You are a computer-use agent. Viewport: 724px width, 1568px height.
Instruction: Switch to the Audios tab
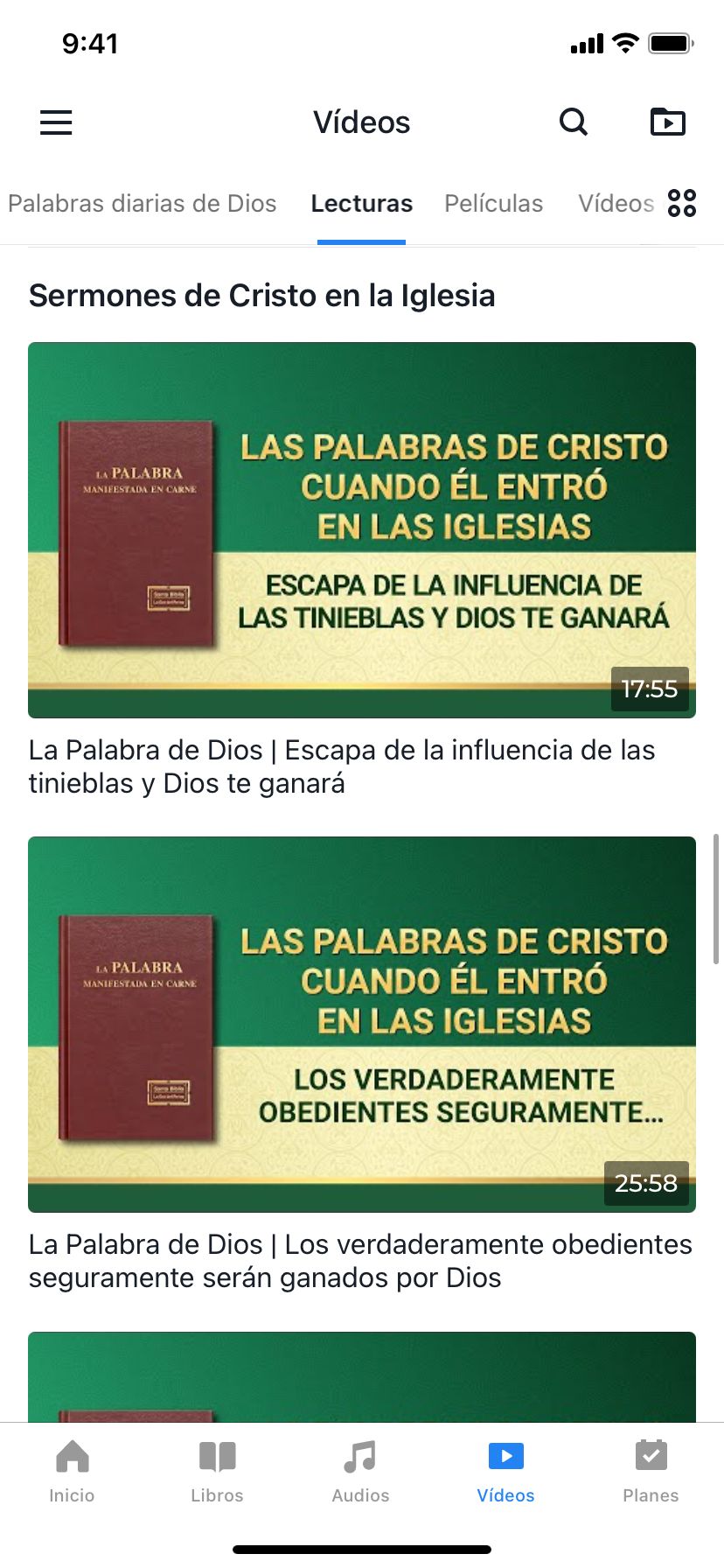360,1472
